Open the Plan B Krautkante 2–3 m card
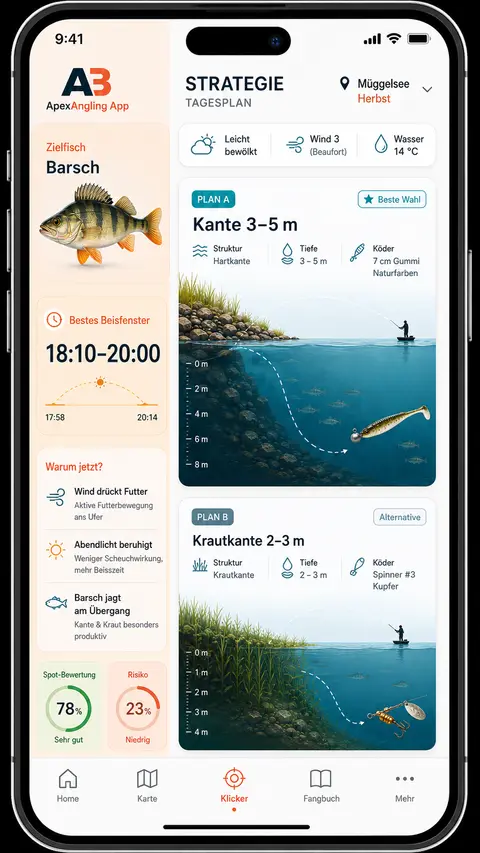Image resolution: width=480 pixels, height=853 pixels. click(x=307, y=624)
